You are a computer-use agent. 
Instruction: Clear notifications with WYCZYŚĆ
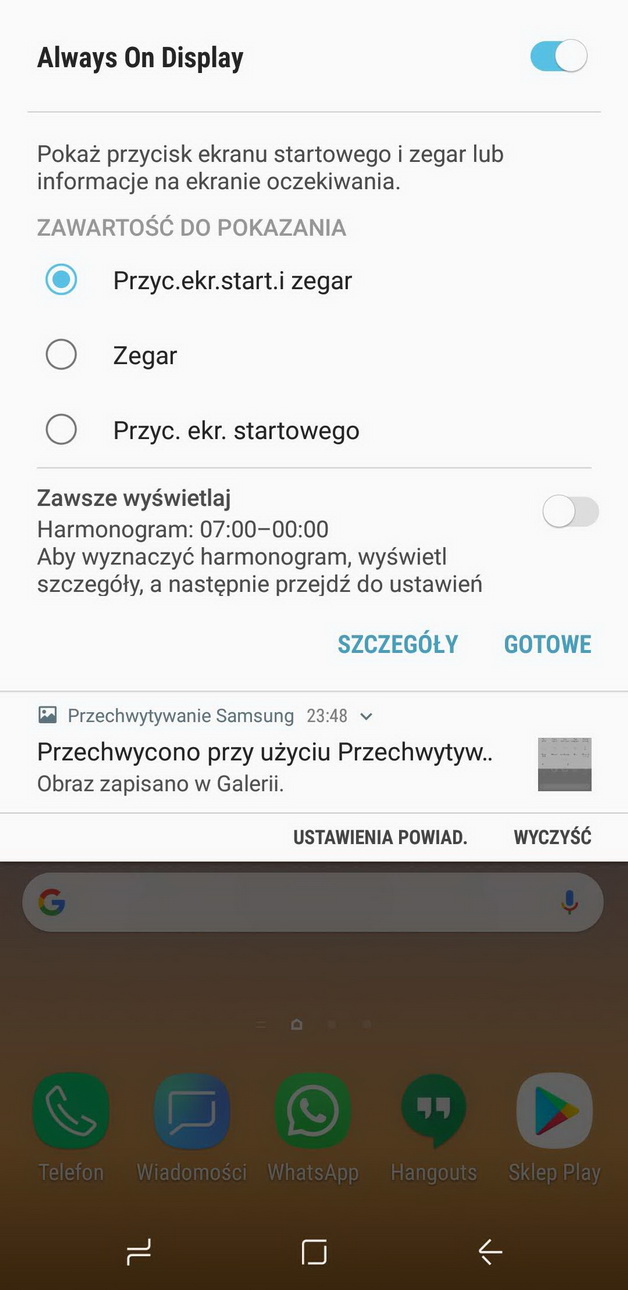552,837
